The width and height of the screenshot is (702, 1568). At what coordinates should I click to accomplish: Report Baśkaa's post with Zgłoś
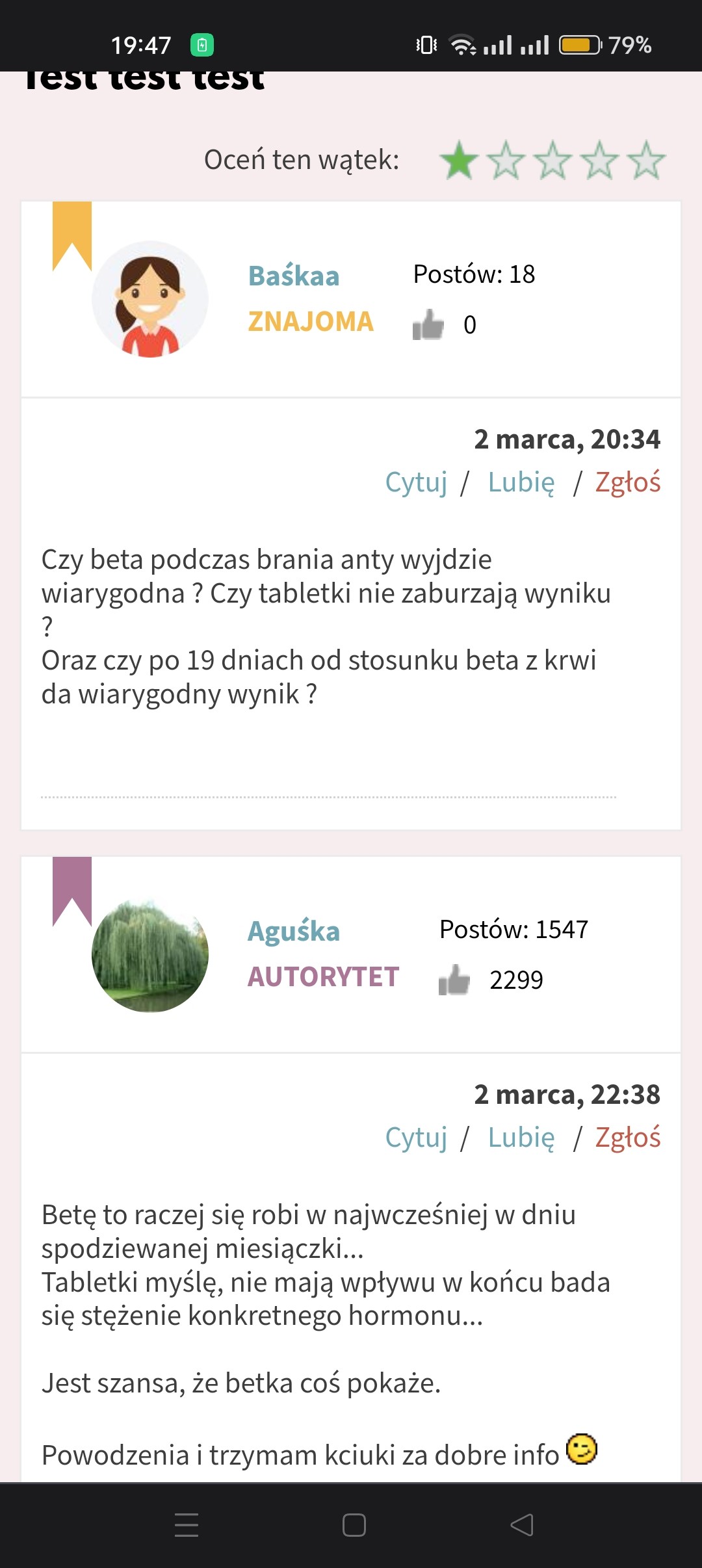pyautogui.click(x=627, y=483)
